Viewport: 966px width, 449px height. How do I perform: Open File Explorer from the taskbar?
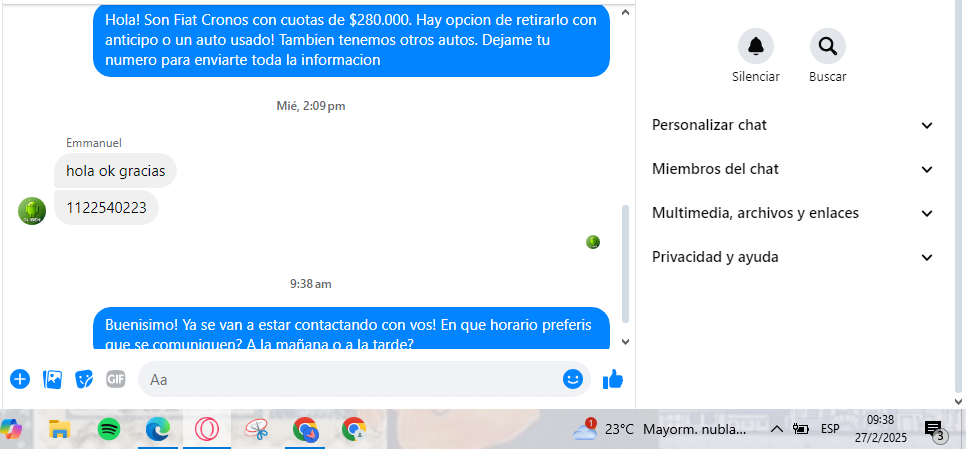(59, 429)
